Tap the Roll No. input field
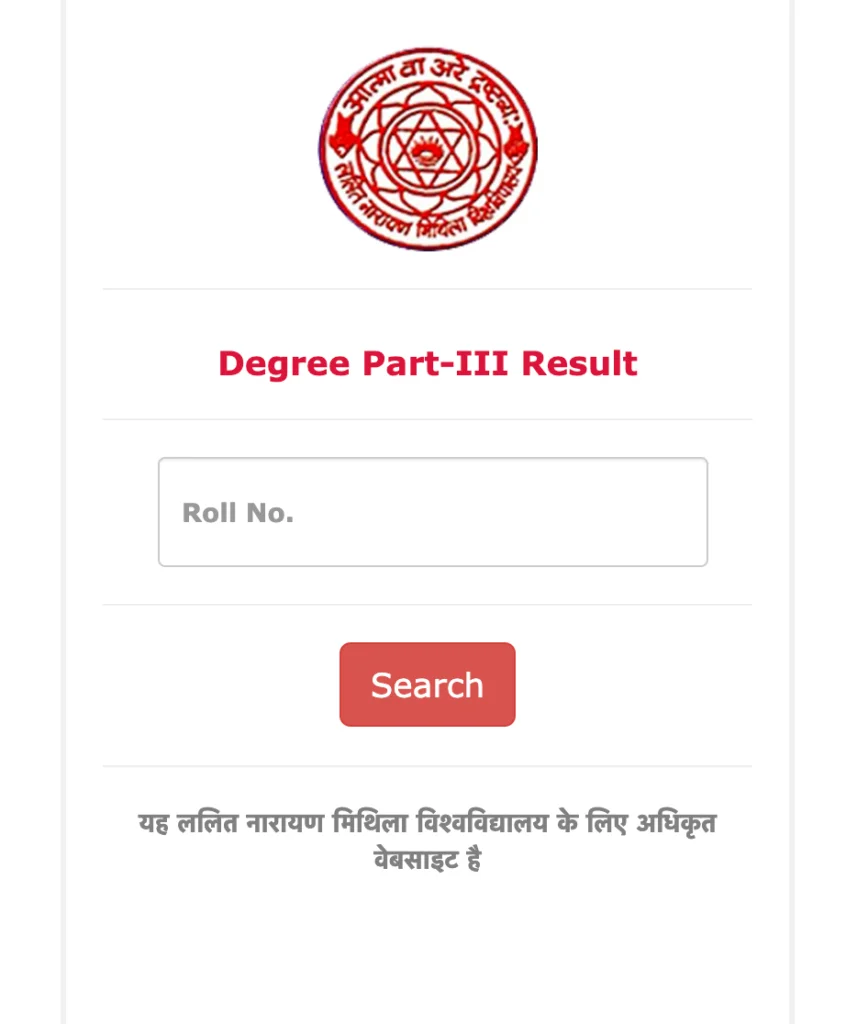846x1024 pixels. click(x=432, y=512)
